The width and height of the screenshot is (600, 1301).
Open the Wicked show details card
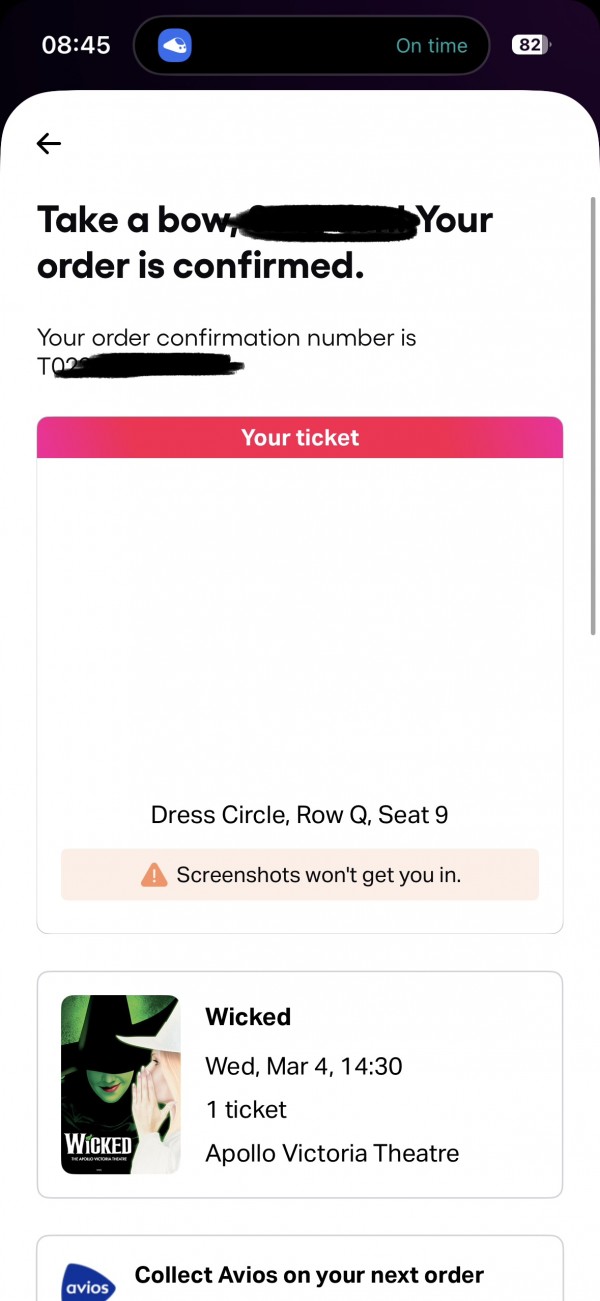pos(300,1084)
